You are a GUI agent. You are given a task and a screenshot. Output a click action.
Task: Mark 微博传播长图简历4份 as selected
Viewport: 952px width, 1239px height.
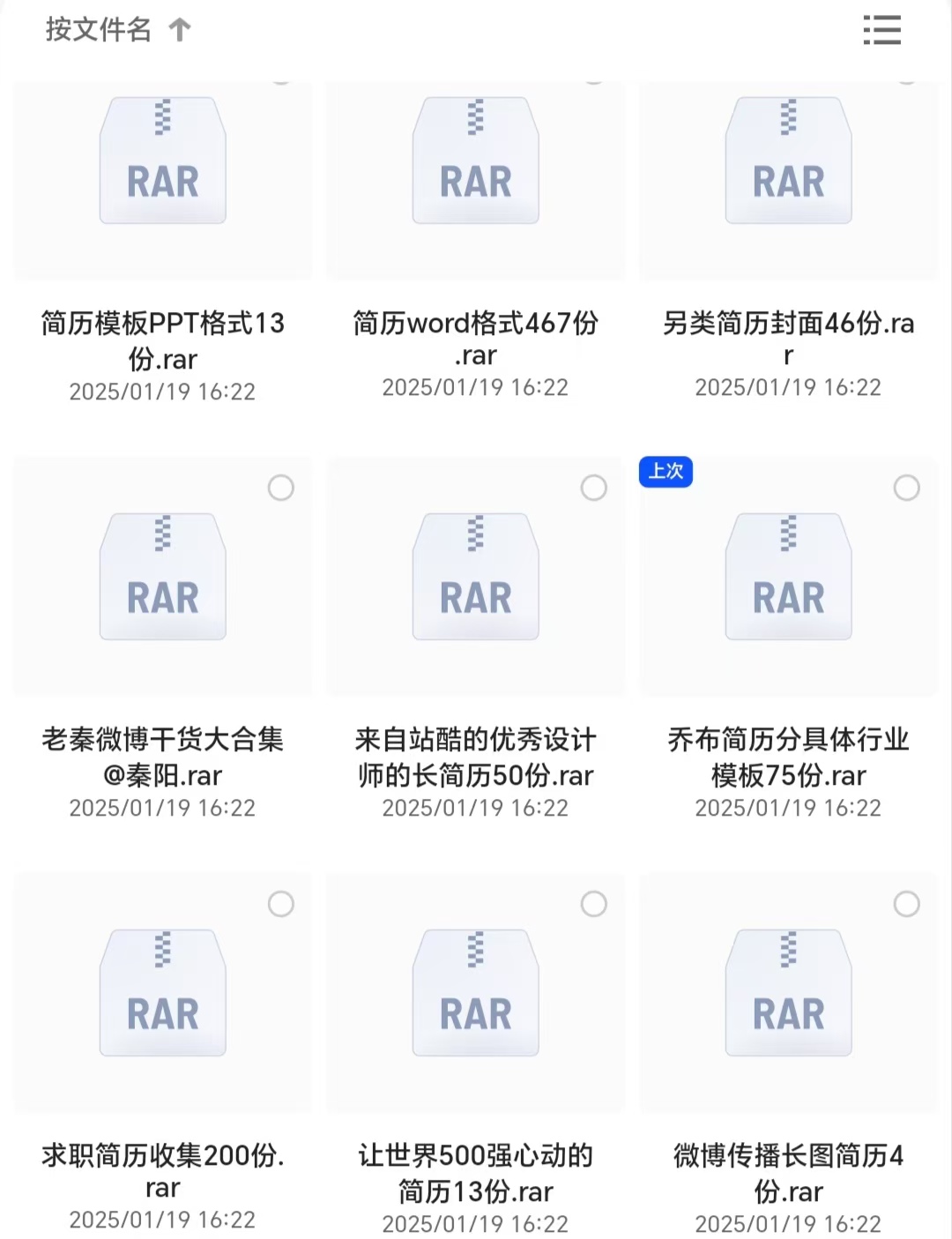pos(907,904)
